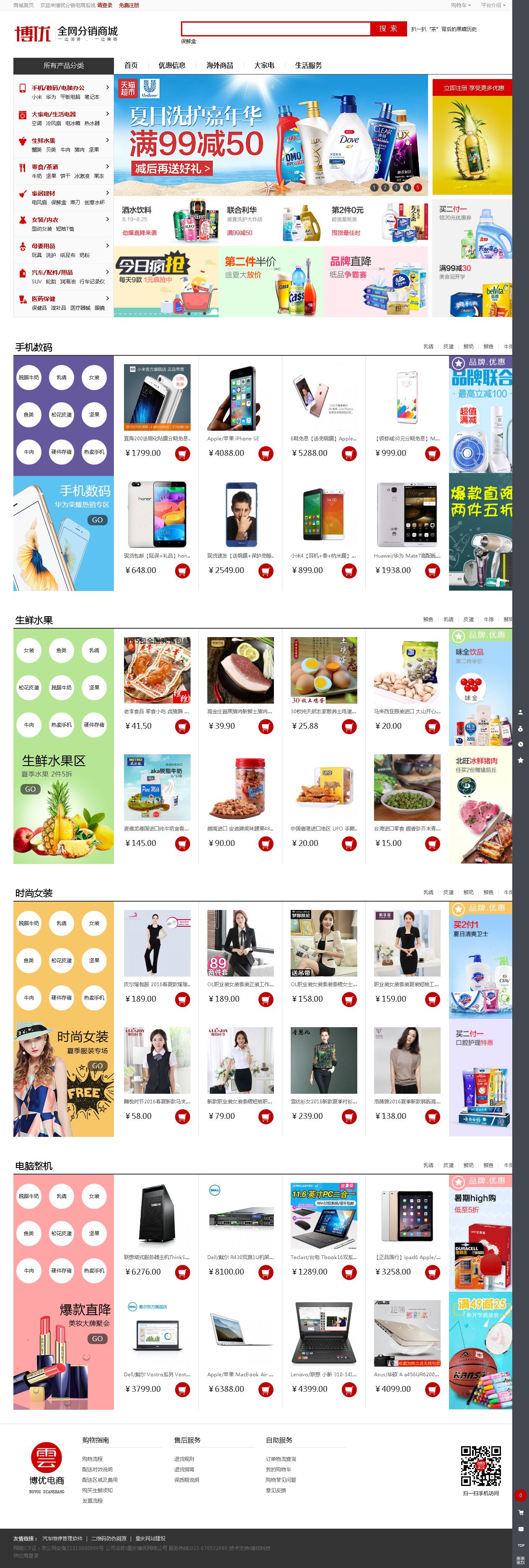The width and height of the screenshot is (529, 1568).
Task: Add the ¥1799.00 Xiaomi phone to cart
Action: coord(182,453)
